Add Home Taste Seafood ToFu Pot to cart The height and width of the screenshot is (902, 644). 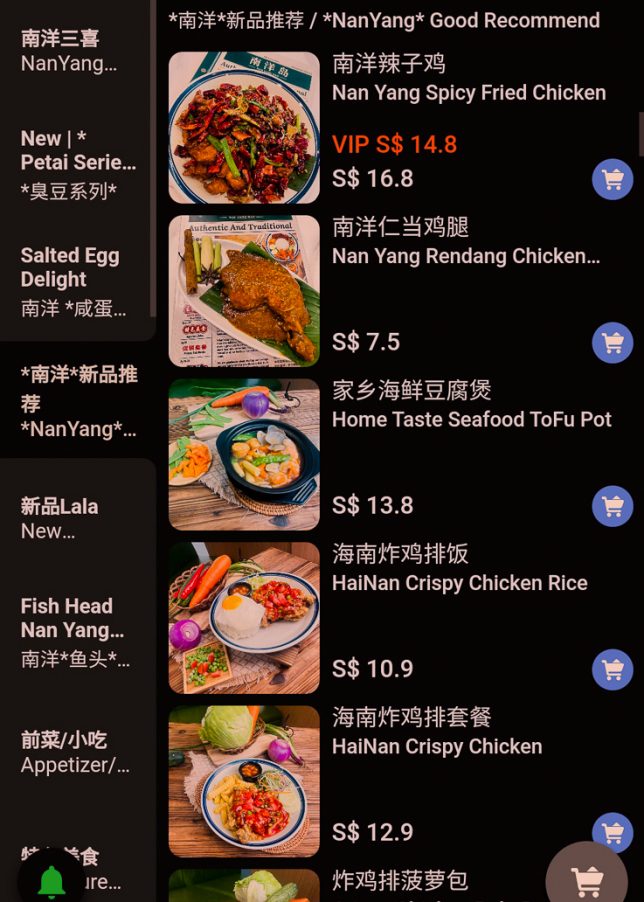pyautogui.click(x=612, y=506)
